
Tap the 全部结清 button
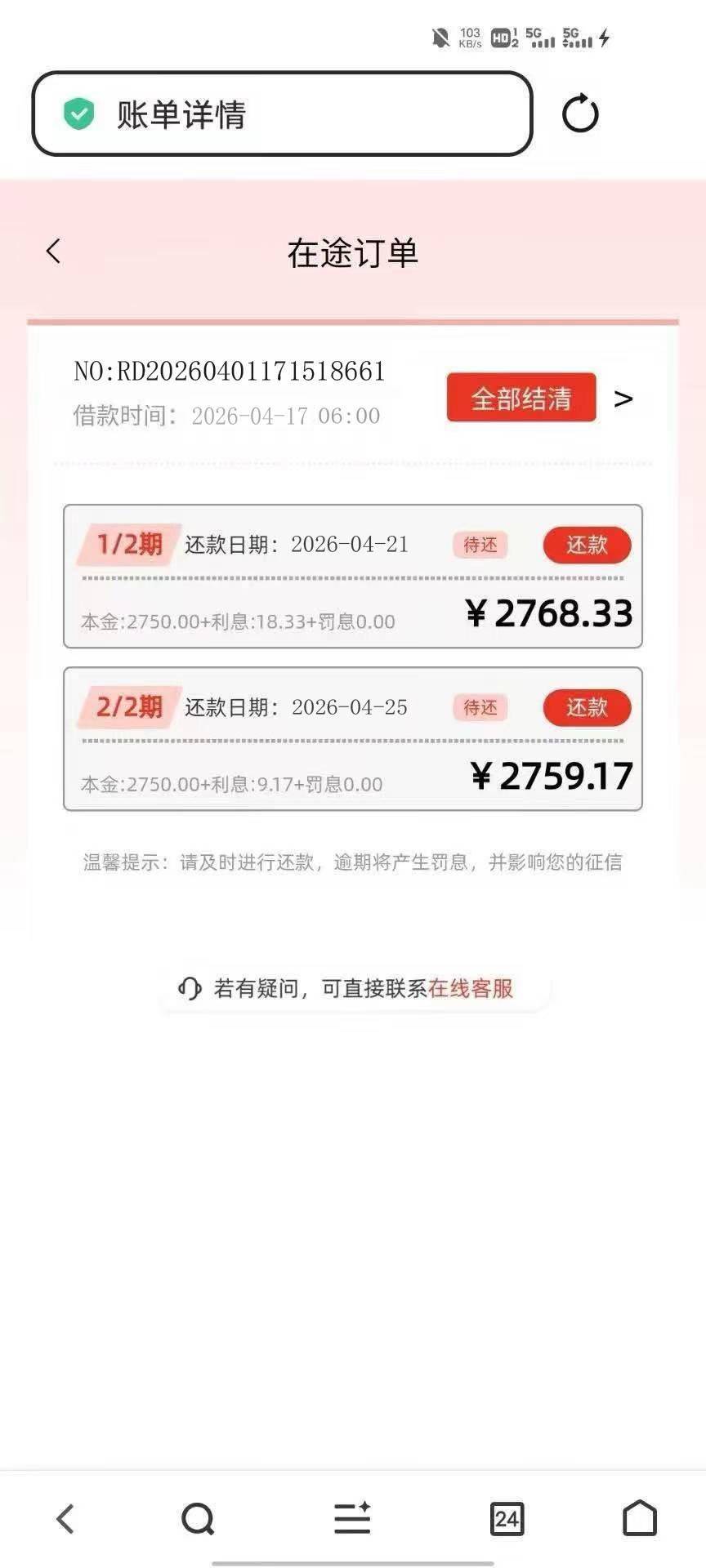(521, 398)
